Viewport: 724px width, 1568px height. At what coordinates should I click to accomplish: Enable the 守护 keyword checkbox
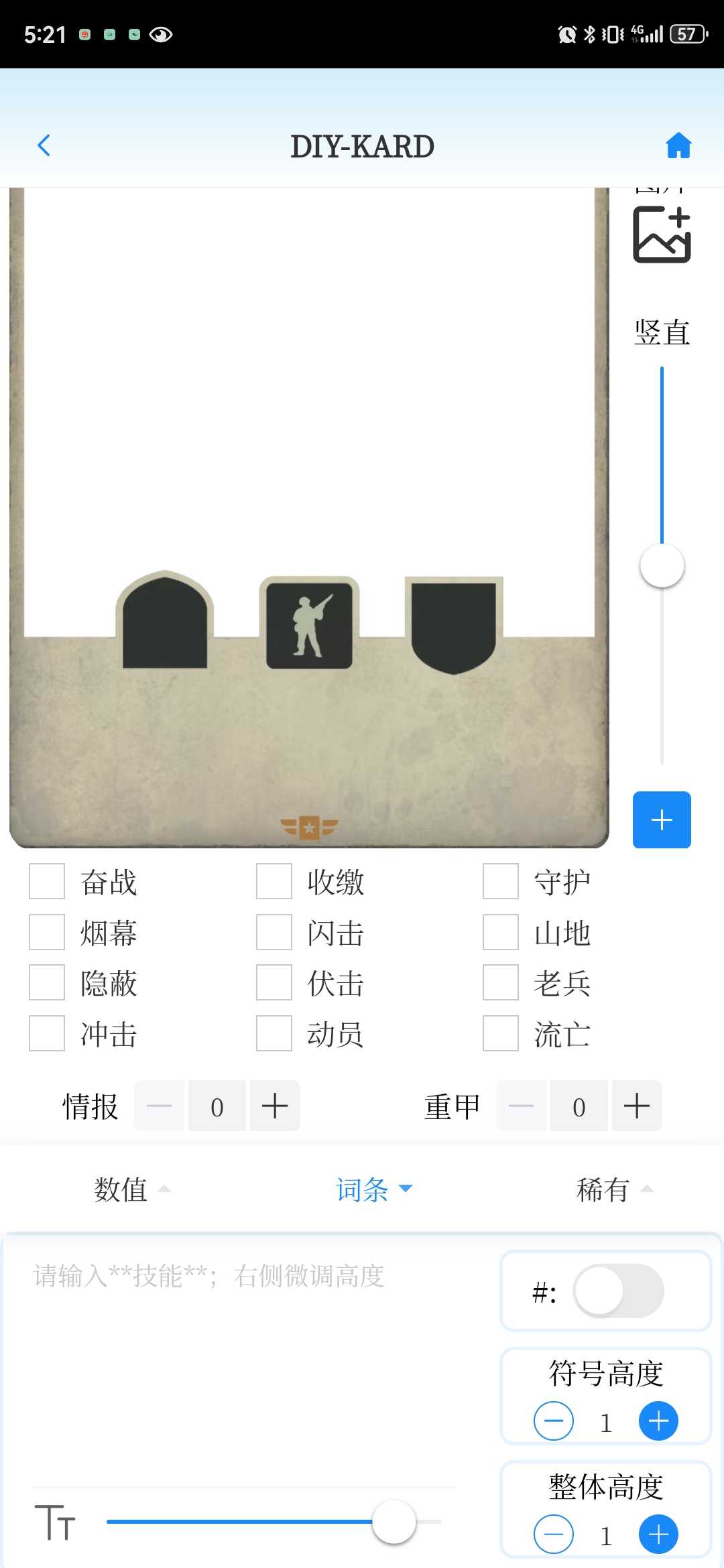tap(501, 881)
